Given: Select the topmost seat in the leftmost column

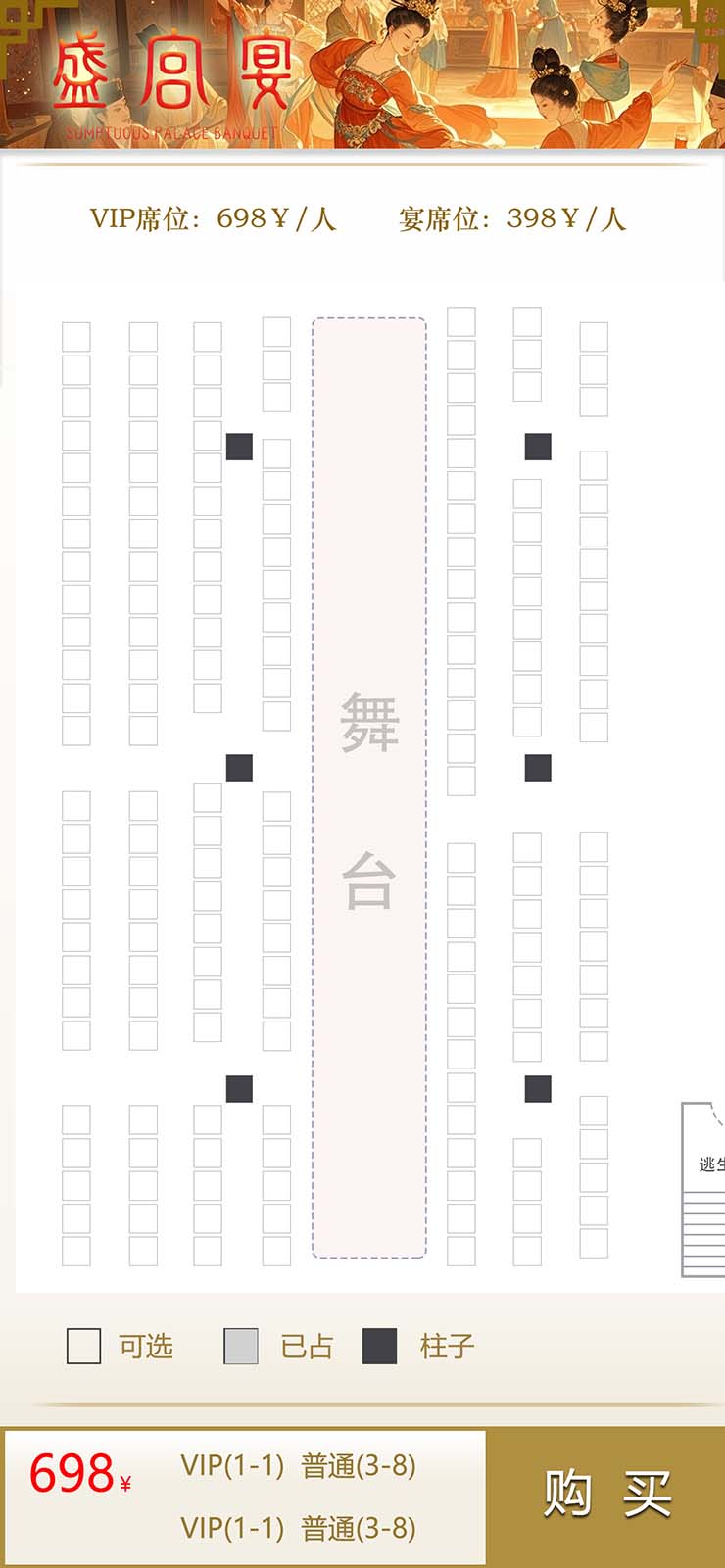Looking at the screenshot, I should coord(76,337).
